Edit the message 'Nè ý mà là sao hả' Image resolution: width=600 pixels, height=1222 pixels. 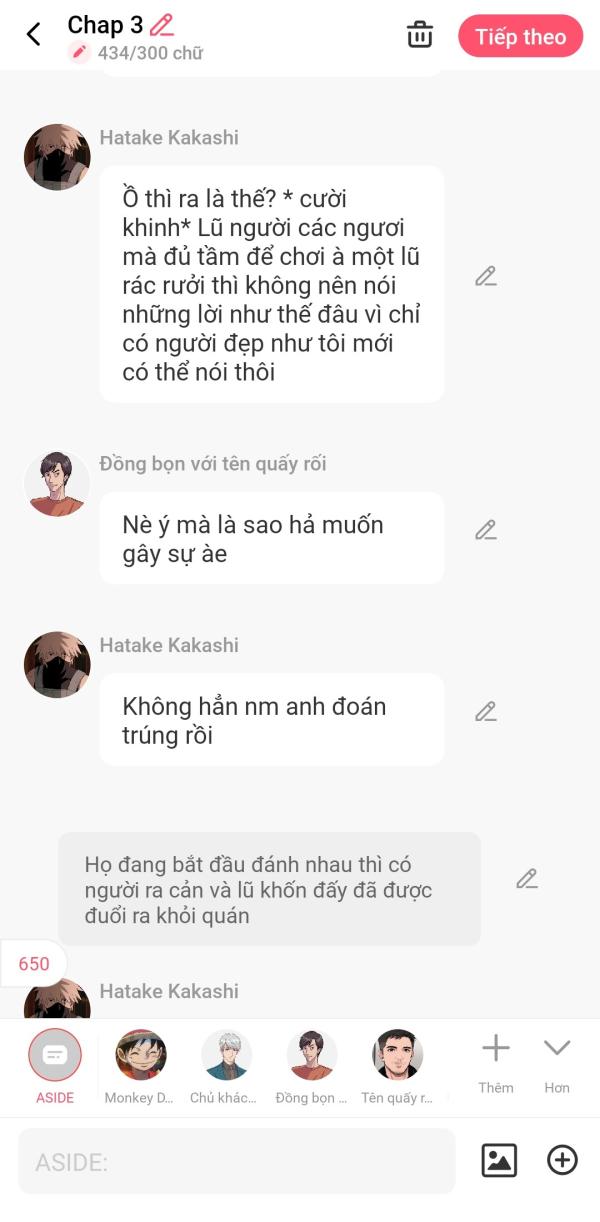tap(486, 530)
